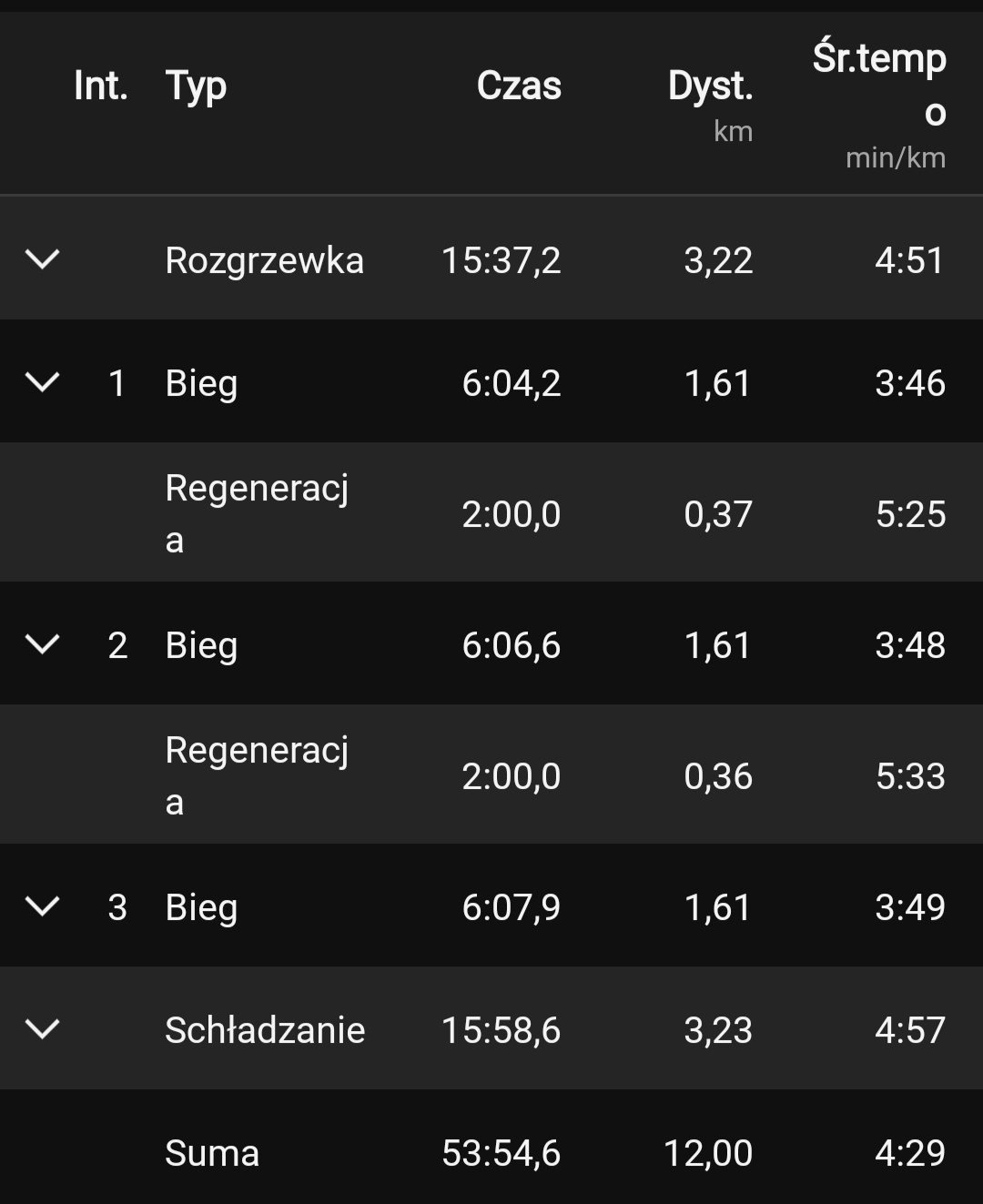
Task: Expand interval 2 Bieg details
Action: coord(43,644)
